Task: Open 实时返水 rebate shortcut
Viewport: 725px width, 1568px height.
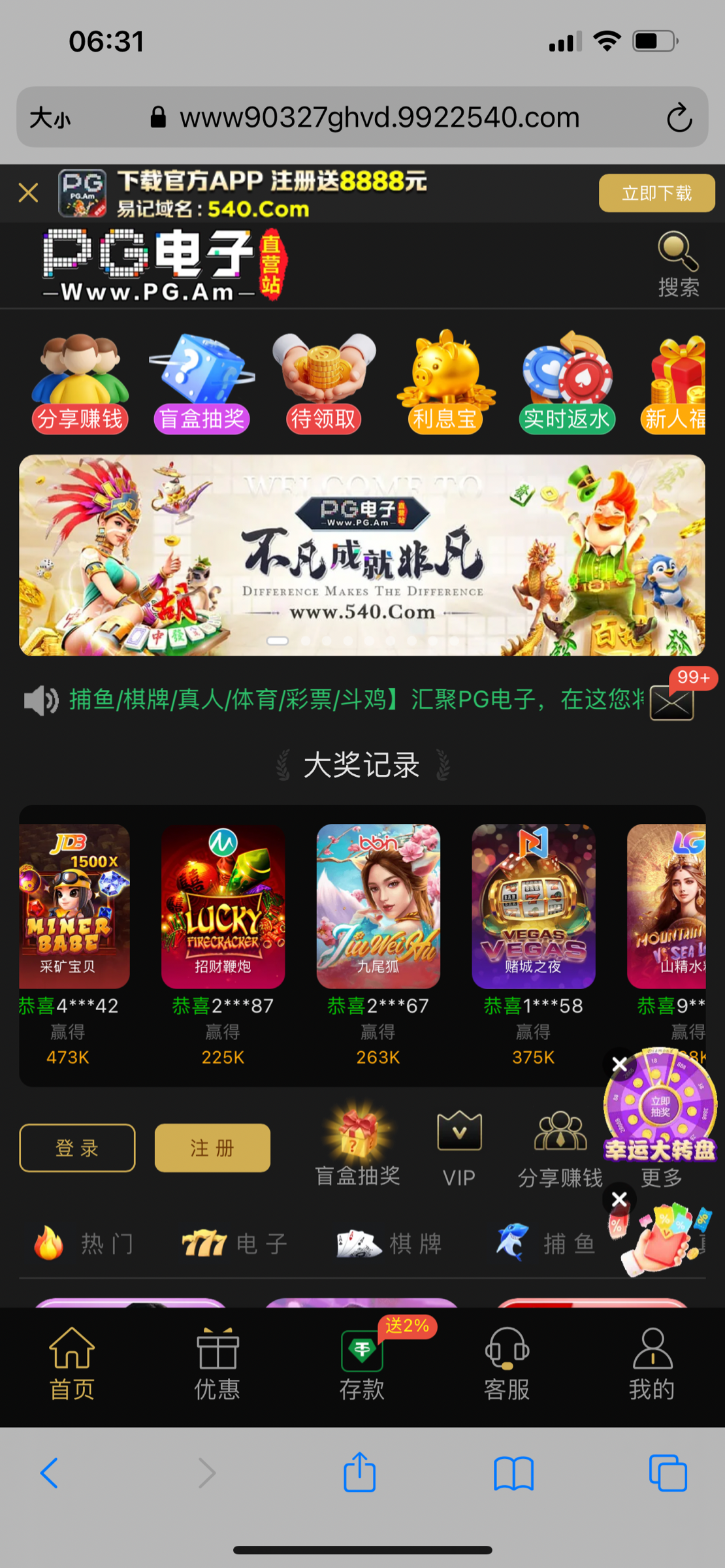Action: pos(566,383)
